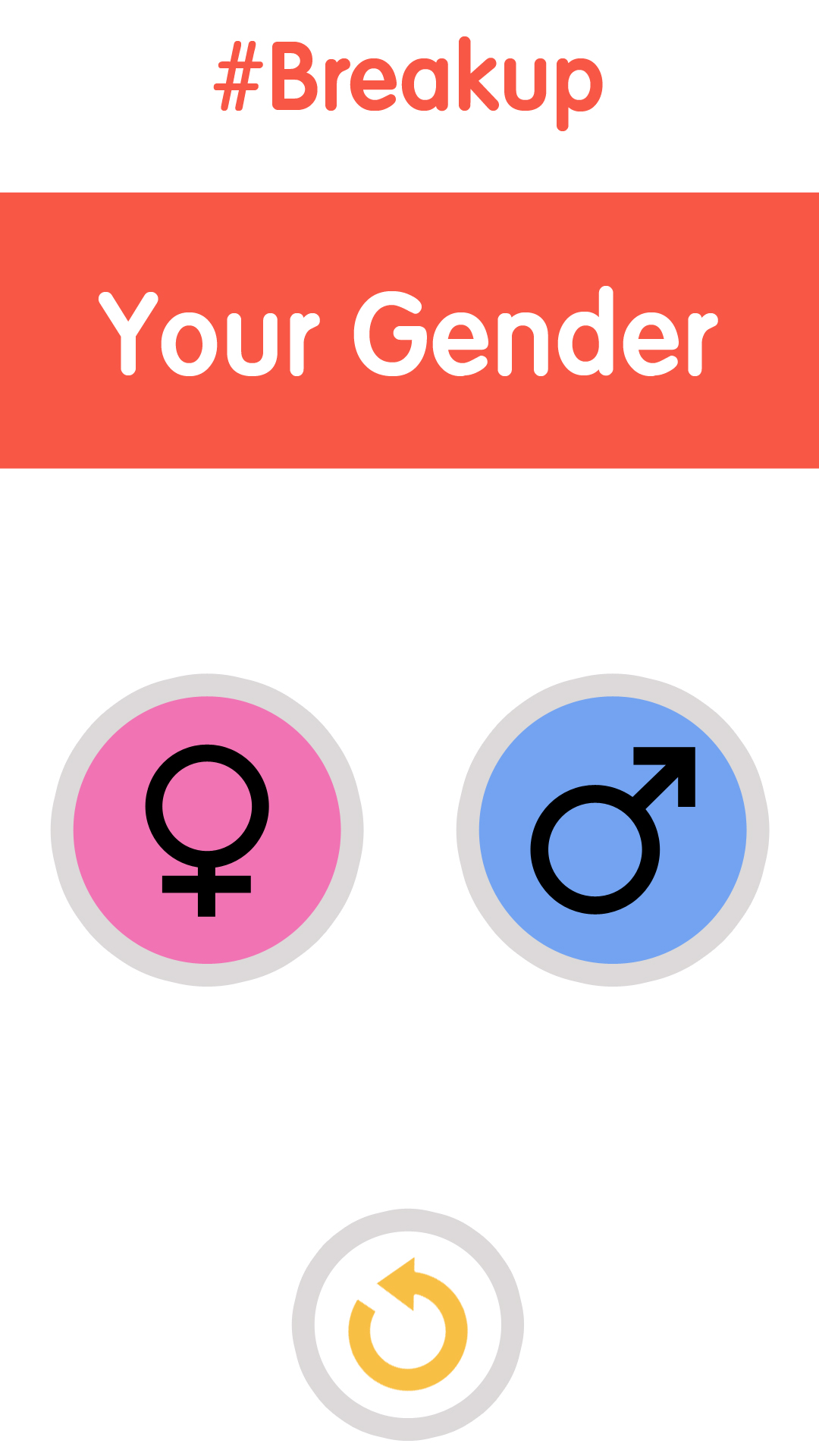The width and height of the screenshot is (819, 1456).
Task: Tap the yellow restart arrow button
Action: [408, 1324]
